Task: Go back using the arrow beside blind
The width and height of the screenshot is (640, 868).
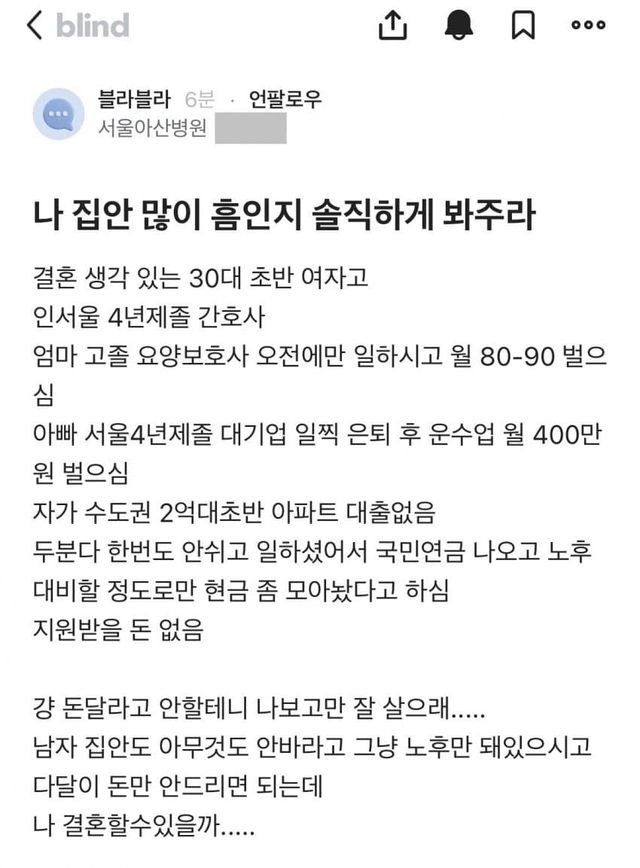Action: 34,26
